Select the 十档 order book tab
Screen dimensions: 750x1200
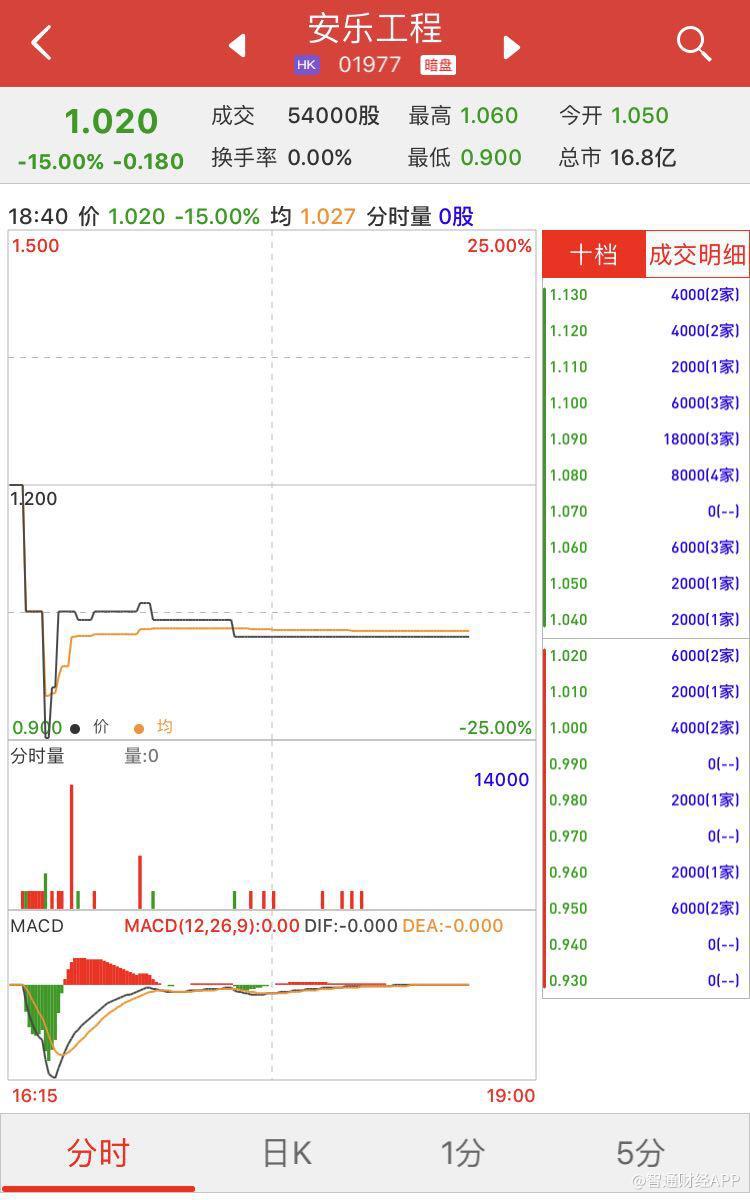tap(594, 255)
